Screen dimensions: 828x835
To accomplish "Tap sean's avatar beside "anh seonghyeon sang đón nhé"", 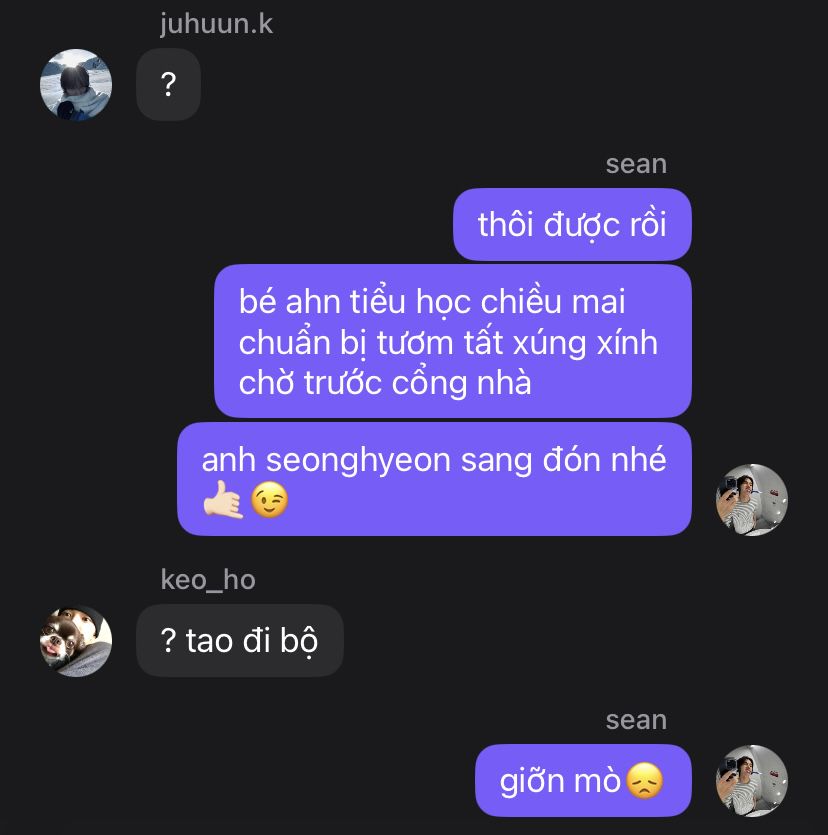I will click(x=752, y=500).
